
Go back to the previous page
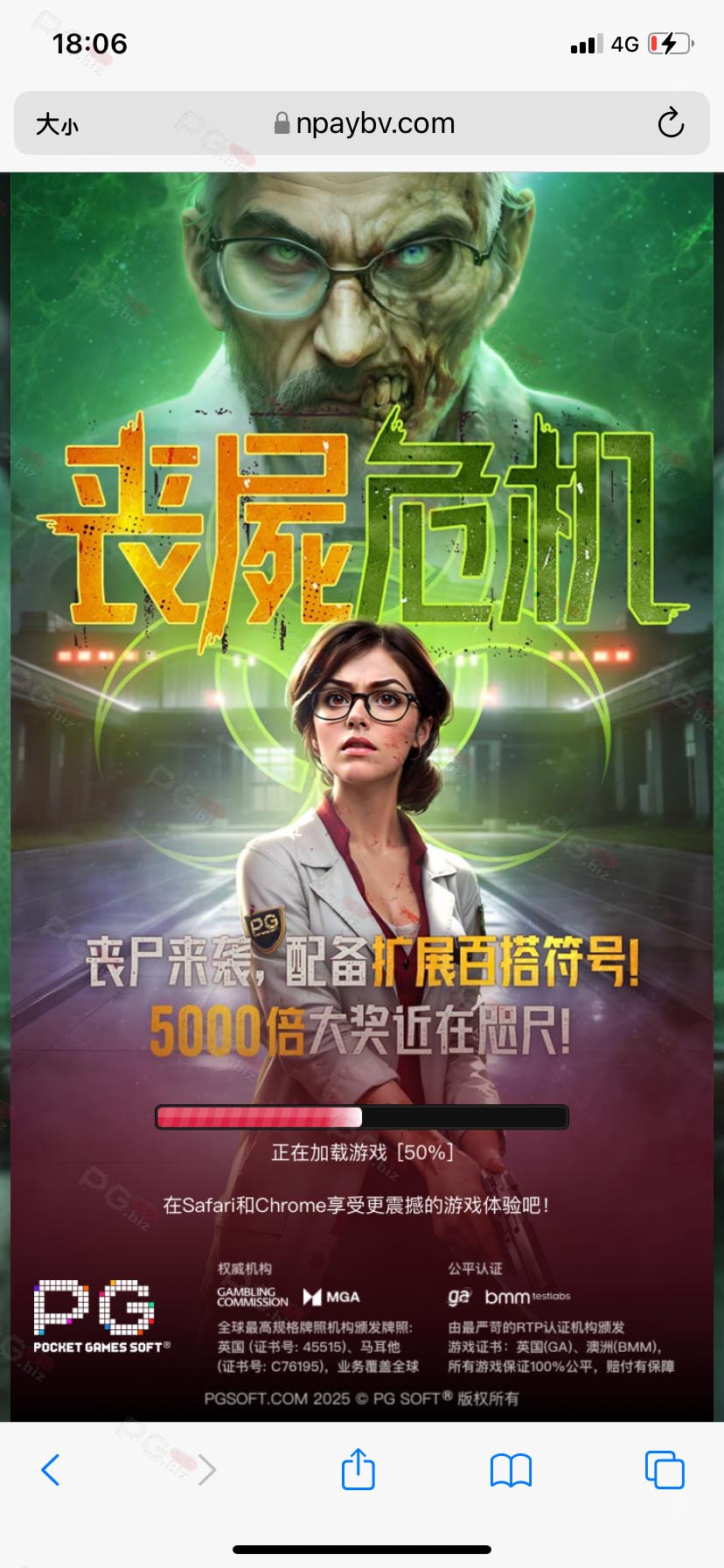(x=51, y=1470)
